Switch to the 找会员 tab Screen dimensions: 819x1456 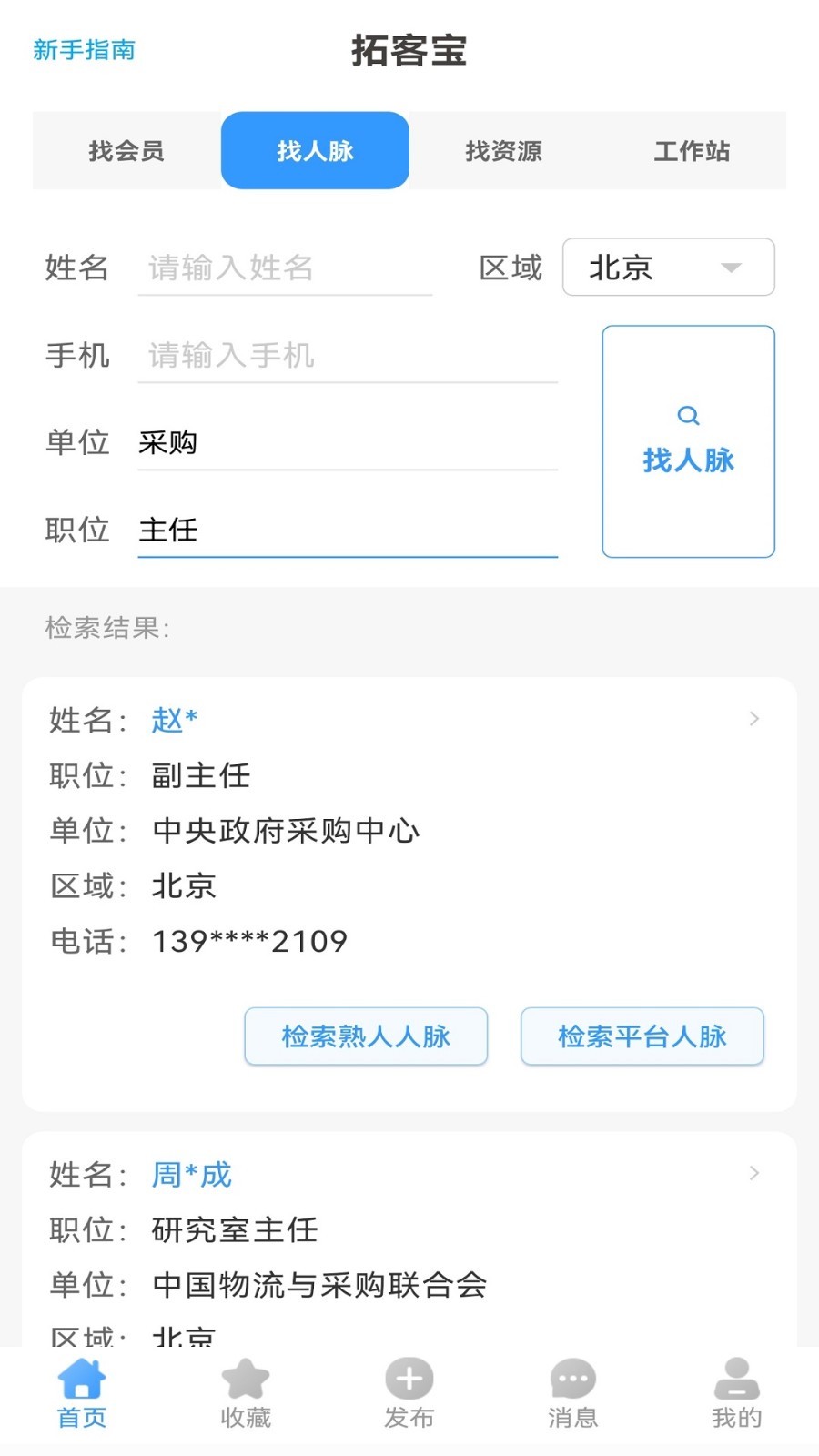click(126, 150)
